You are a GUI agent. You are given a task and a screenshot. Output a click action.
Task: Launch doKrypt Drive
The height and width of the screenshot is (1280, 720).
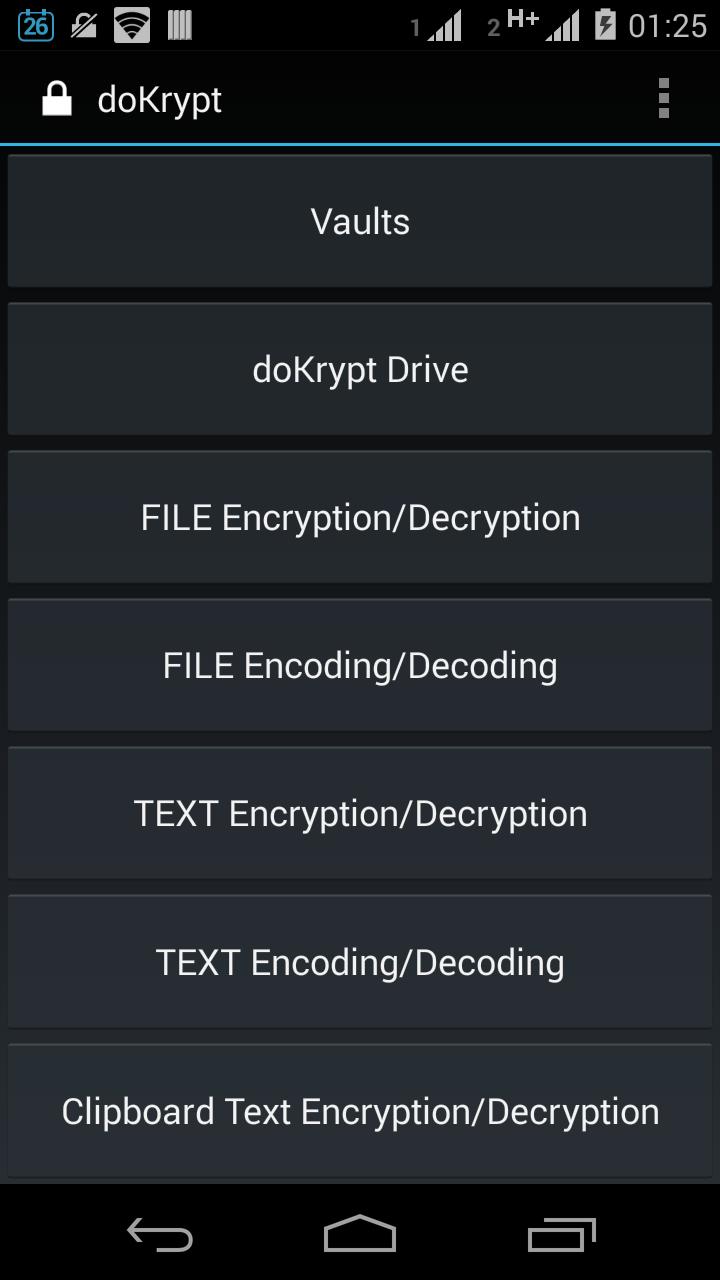360,369
